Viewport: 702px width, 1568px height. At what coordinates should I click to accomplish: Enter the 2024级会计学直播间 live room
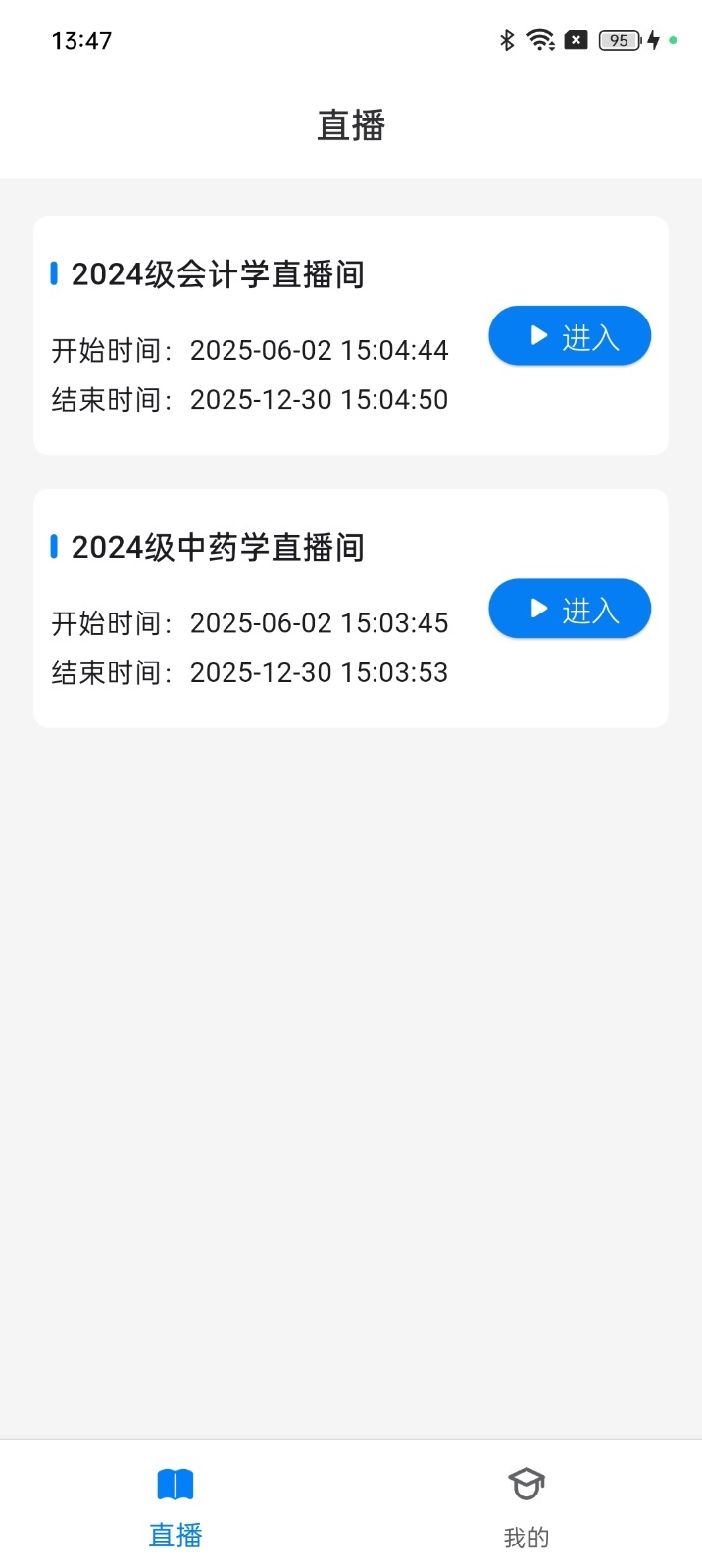pyautogui.click(x=570, y=336)
